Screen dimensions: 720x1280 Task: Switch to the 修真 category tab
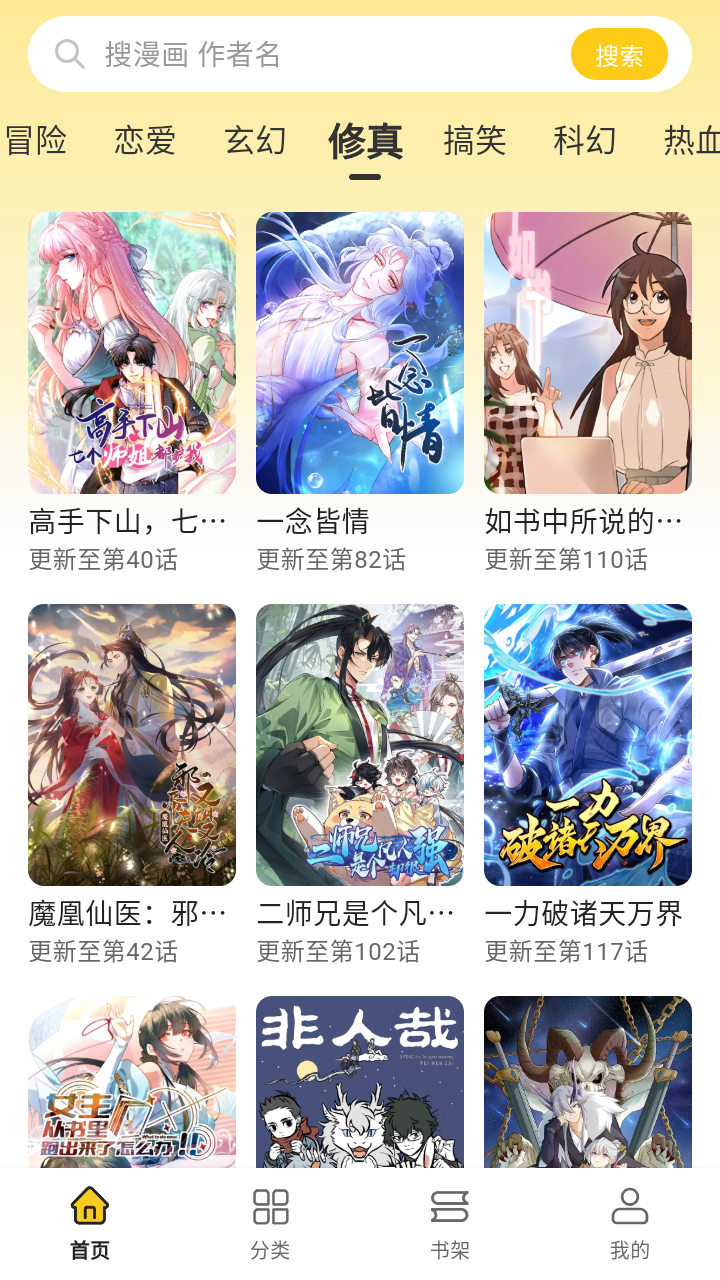(x=364, y=141)
